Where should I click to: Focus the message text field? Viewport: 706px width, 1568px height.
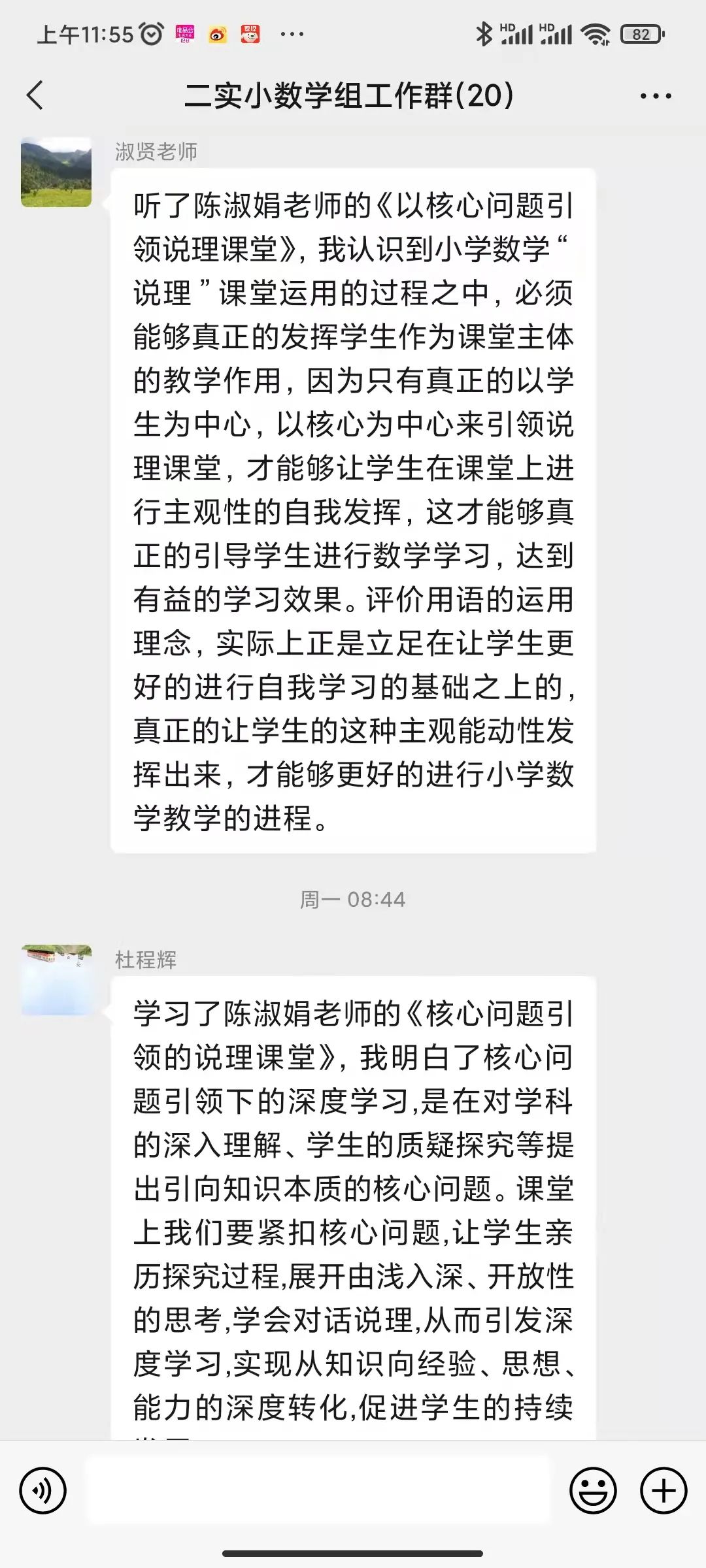319,1491
